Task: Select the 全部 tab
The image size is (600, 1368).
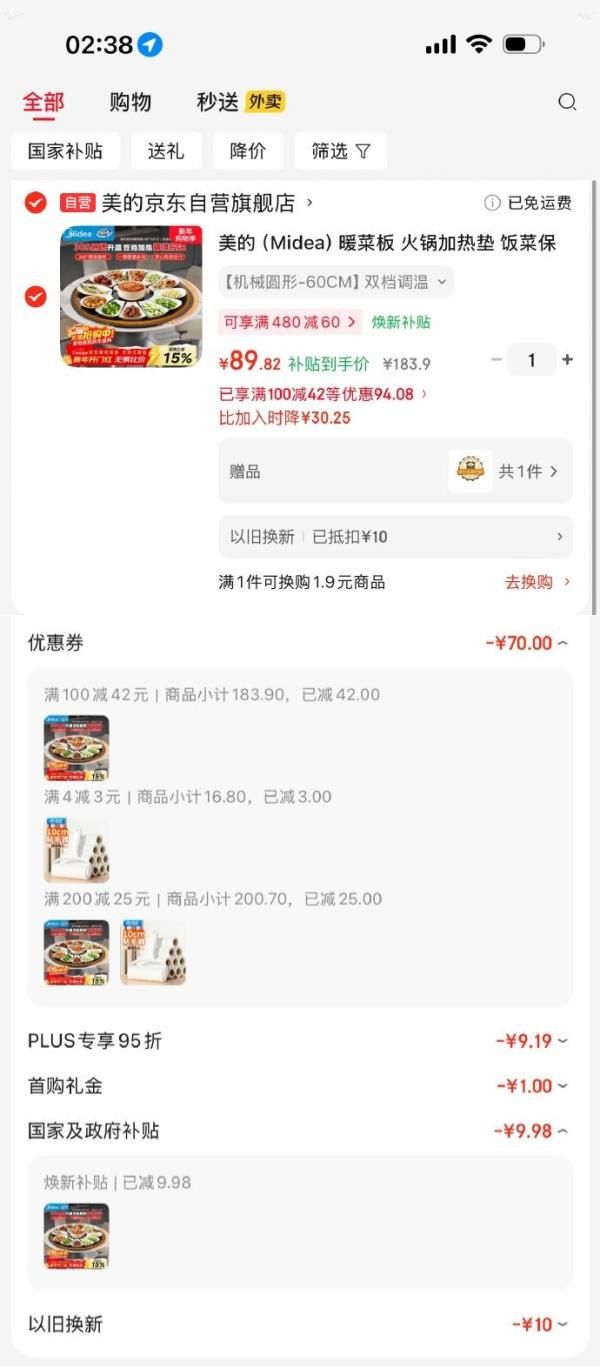Action: [43, 102]
